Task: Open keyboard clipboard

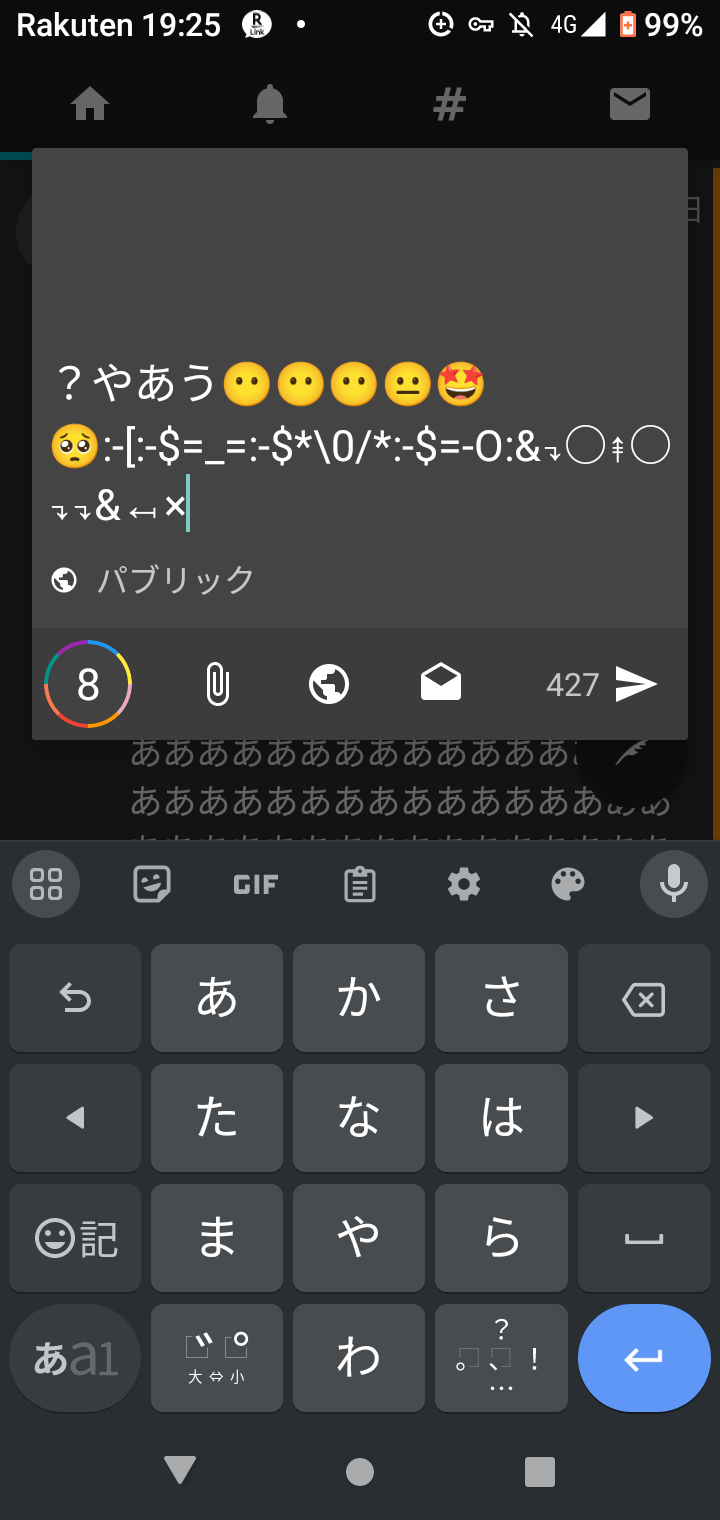Action: point(360,884)
